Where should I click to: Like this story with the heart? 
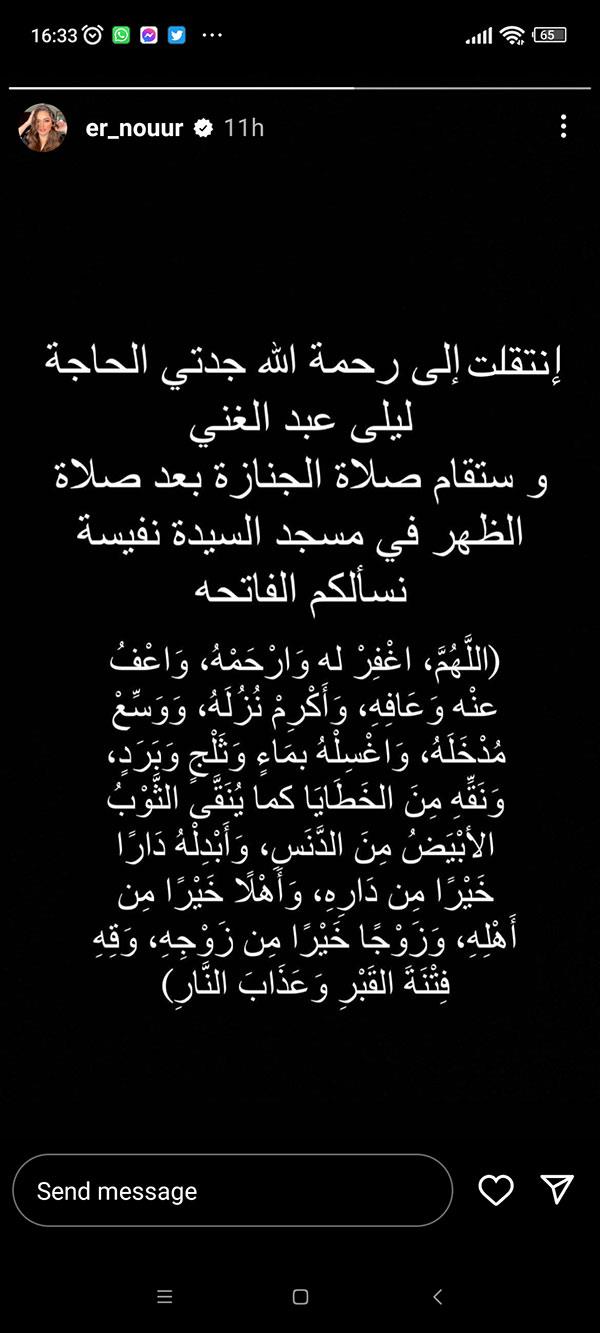pos(496,1190)
